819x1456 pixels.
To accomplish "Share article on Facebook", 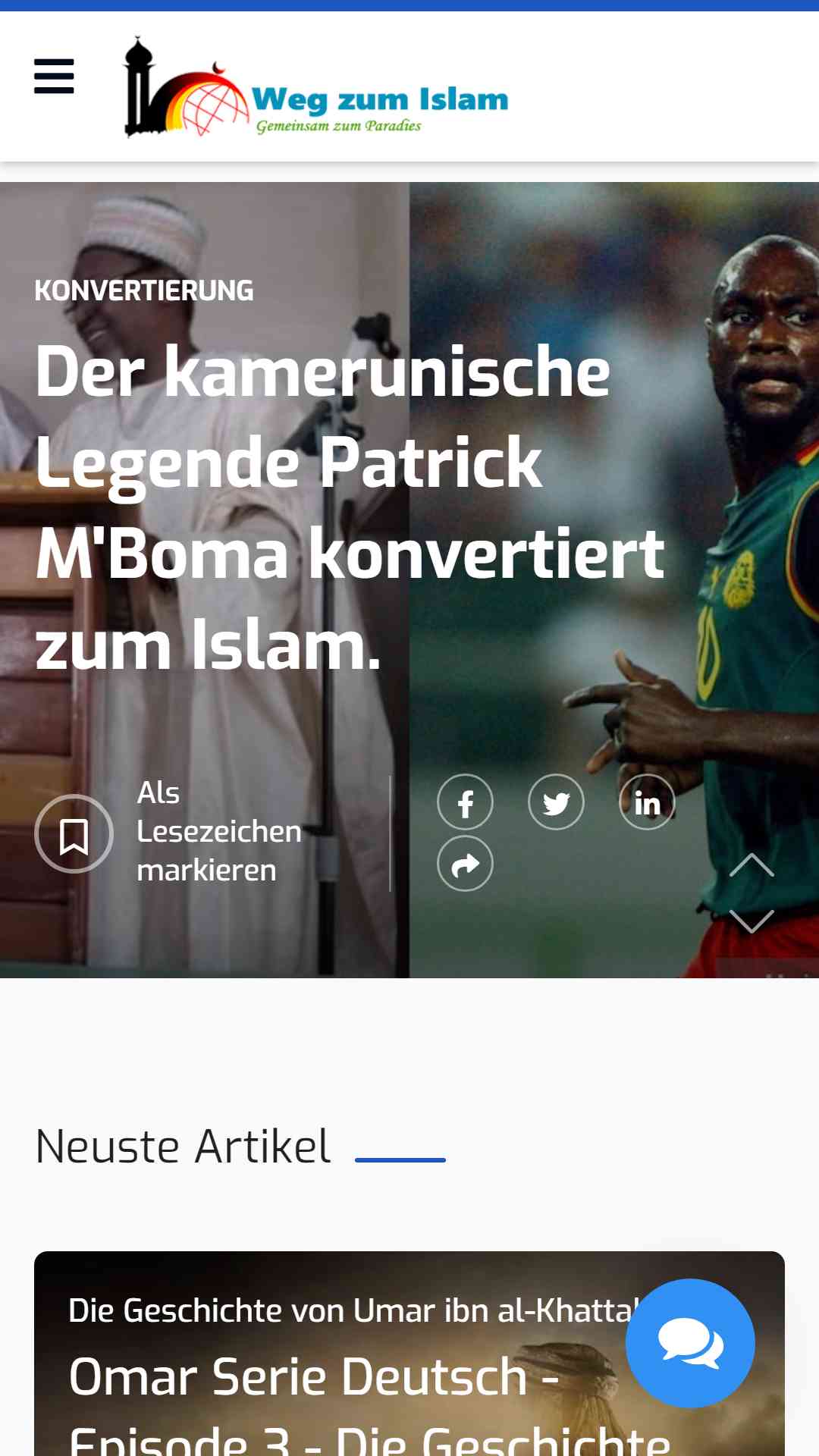I will [465, 802].
